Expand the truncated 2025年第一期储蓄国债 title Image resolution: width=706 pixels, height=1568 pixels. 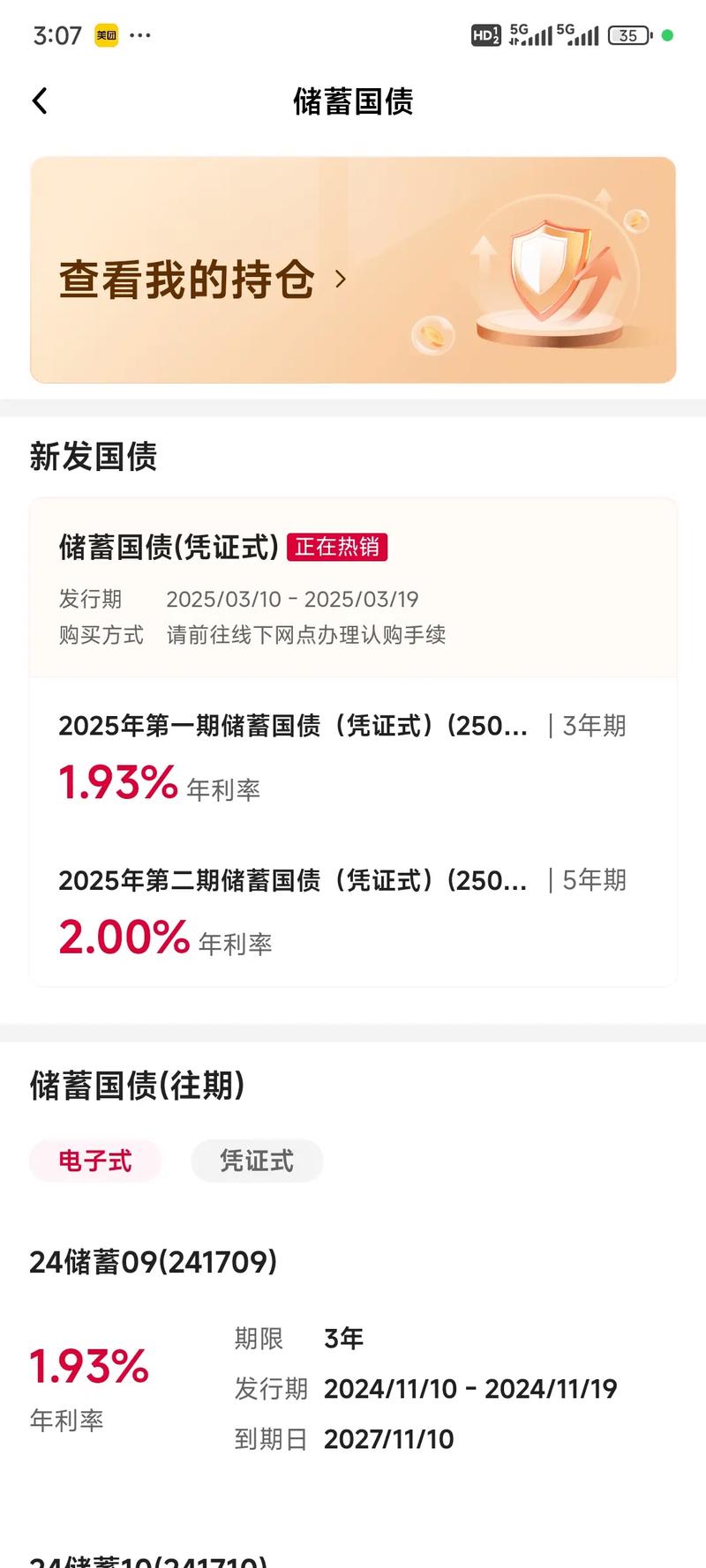click(291, 726)
